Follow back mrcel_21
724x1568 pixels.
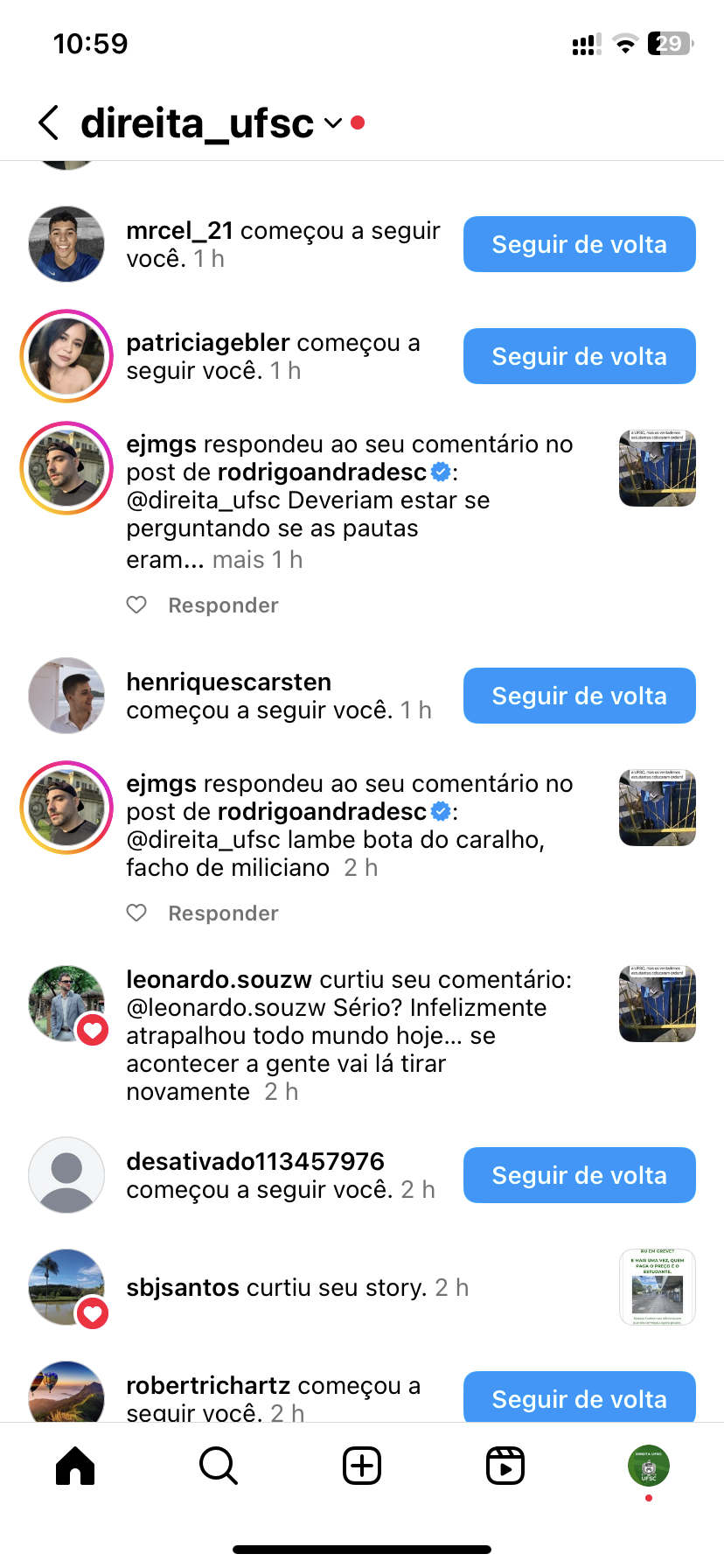pos(579,244)
